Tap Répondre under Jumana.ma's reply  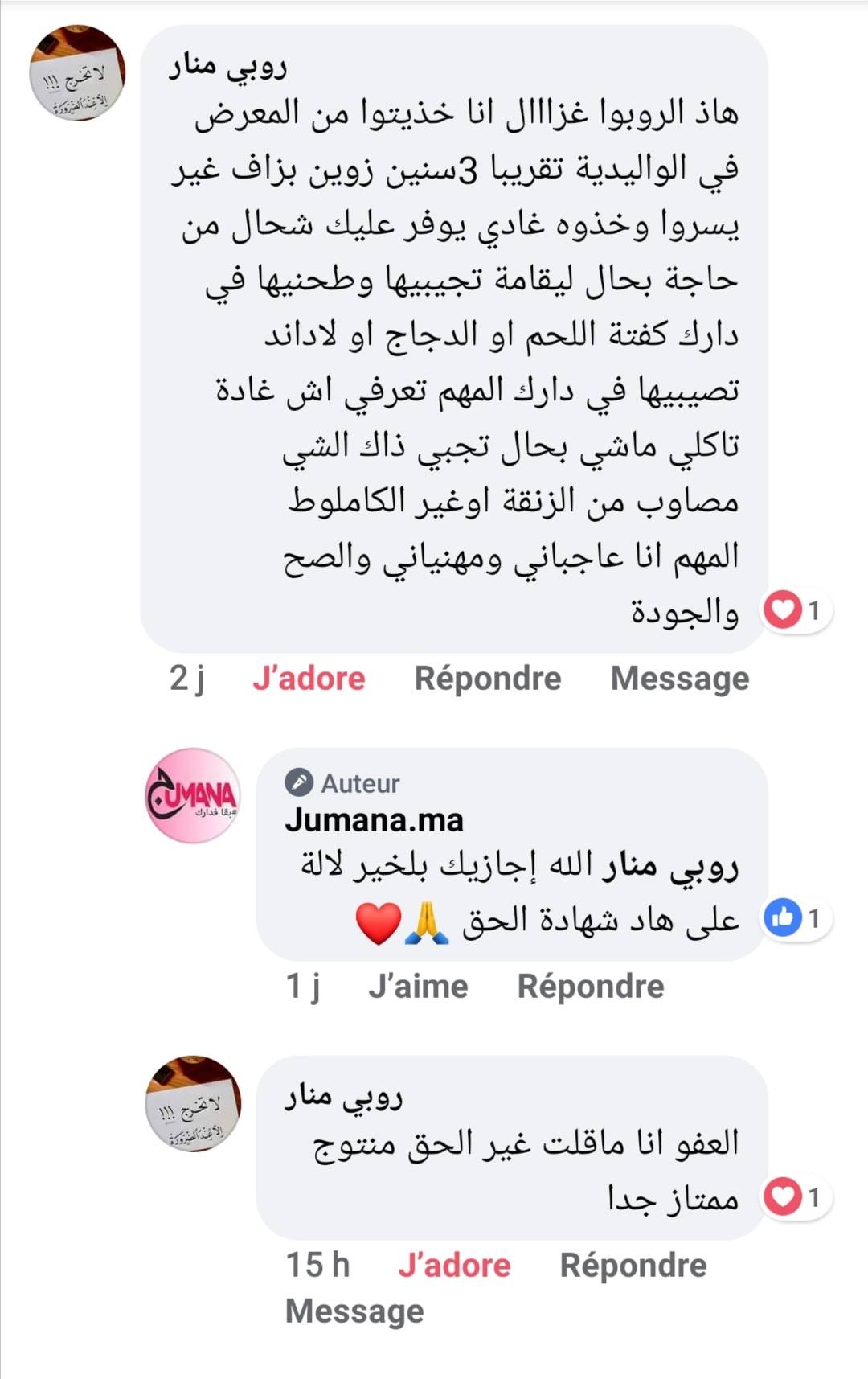tap(590, 987)
